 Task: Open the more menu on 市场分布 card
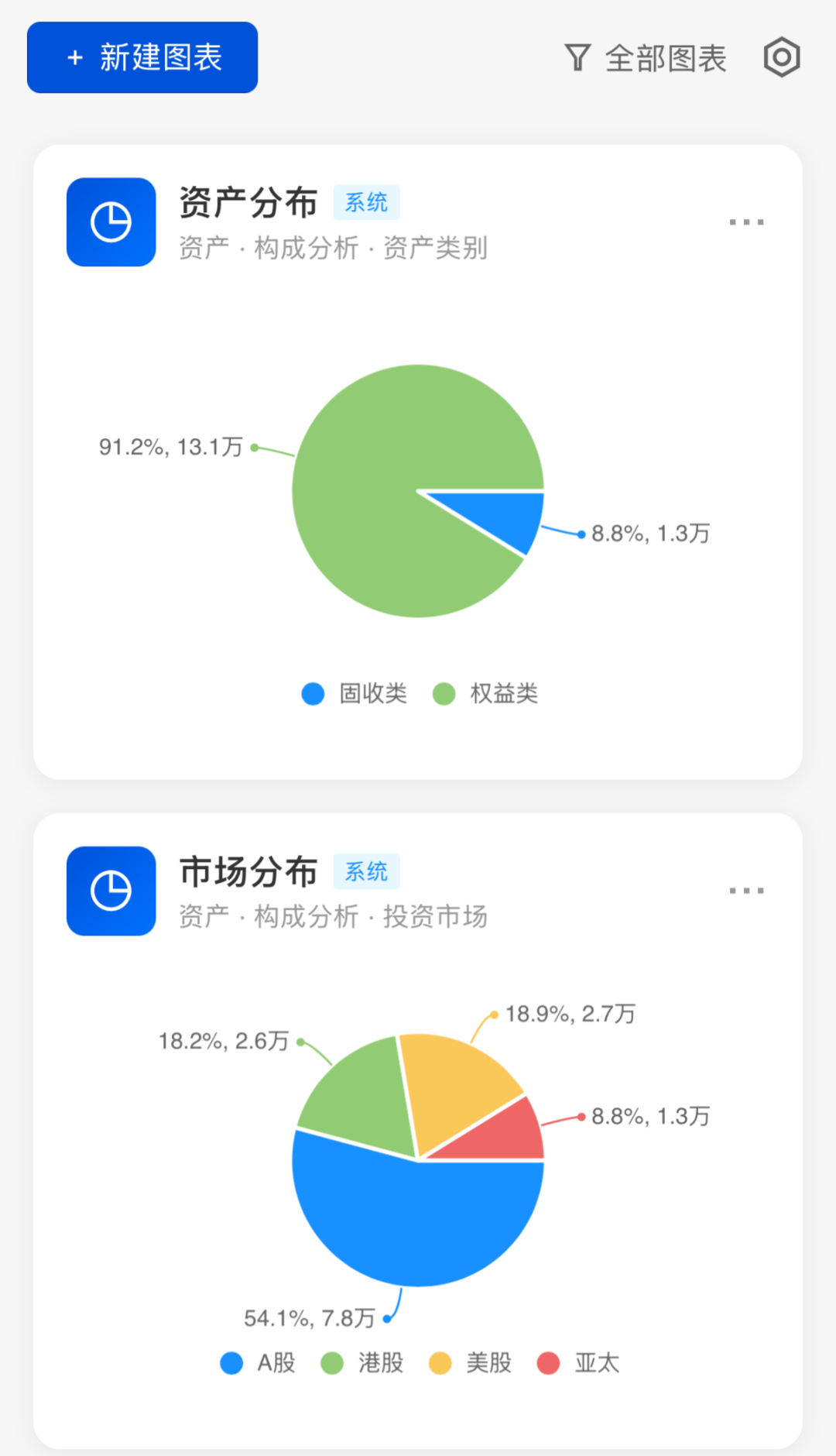pyautogui.click(x=746, y=891)
